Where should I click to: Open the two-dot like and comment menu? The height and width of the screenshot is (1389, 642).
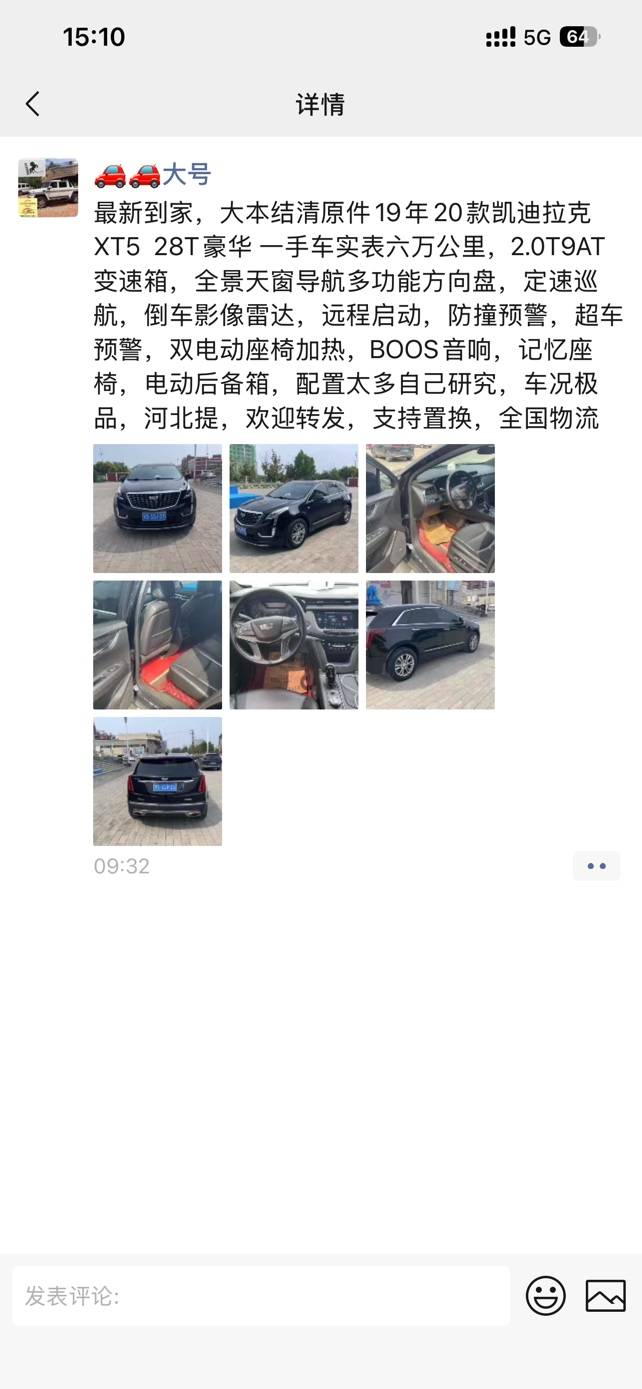(x=597, y=866)
